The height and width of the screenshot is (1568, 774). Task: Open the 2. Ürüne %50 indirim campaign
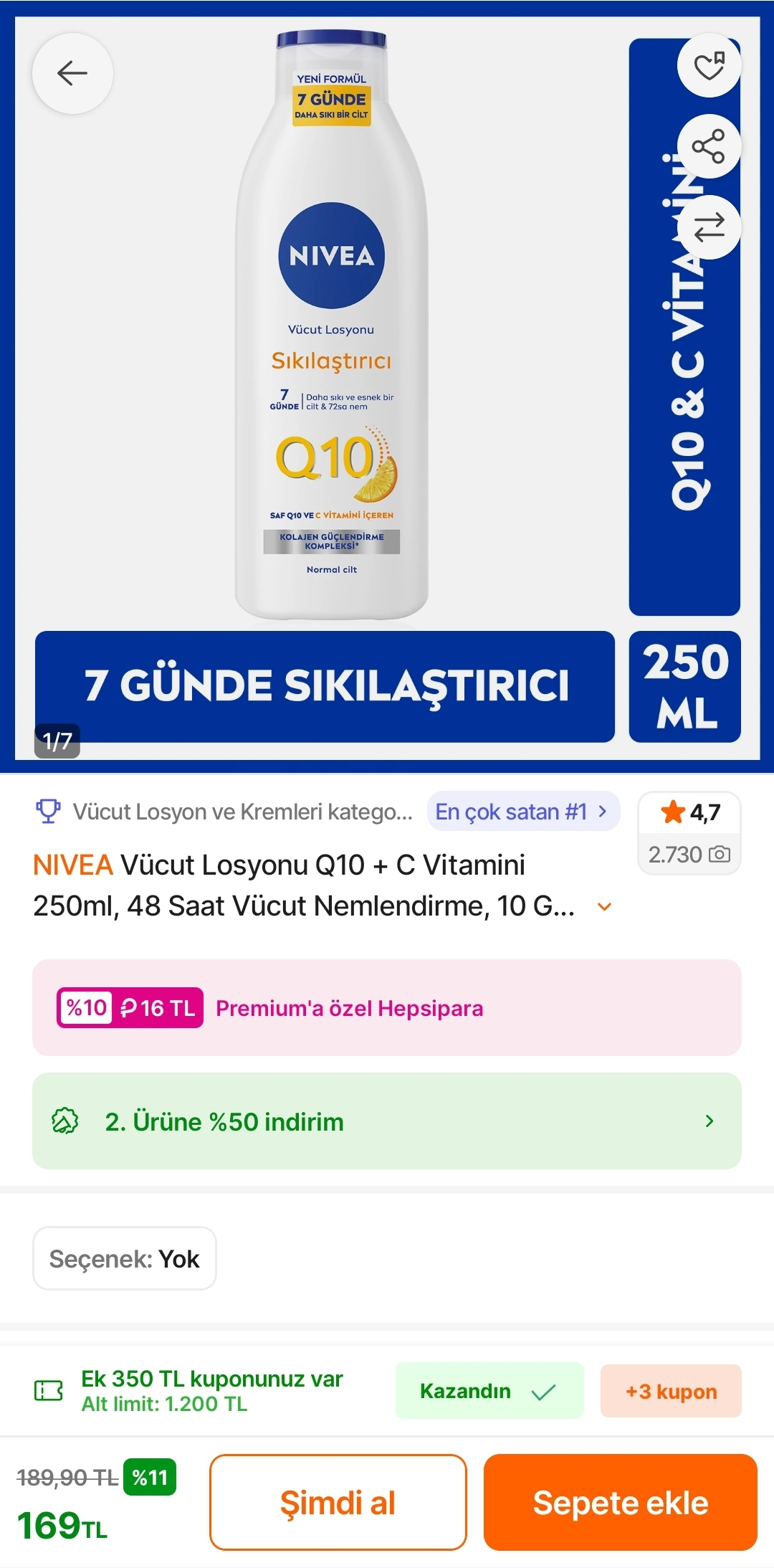386,1121
